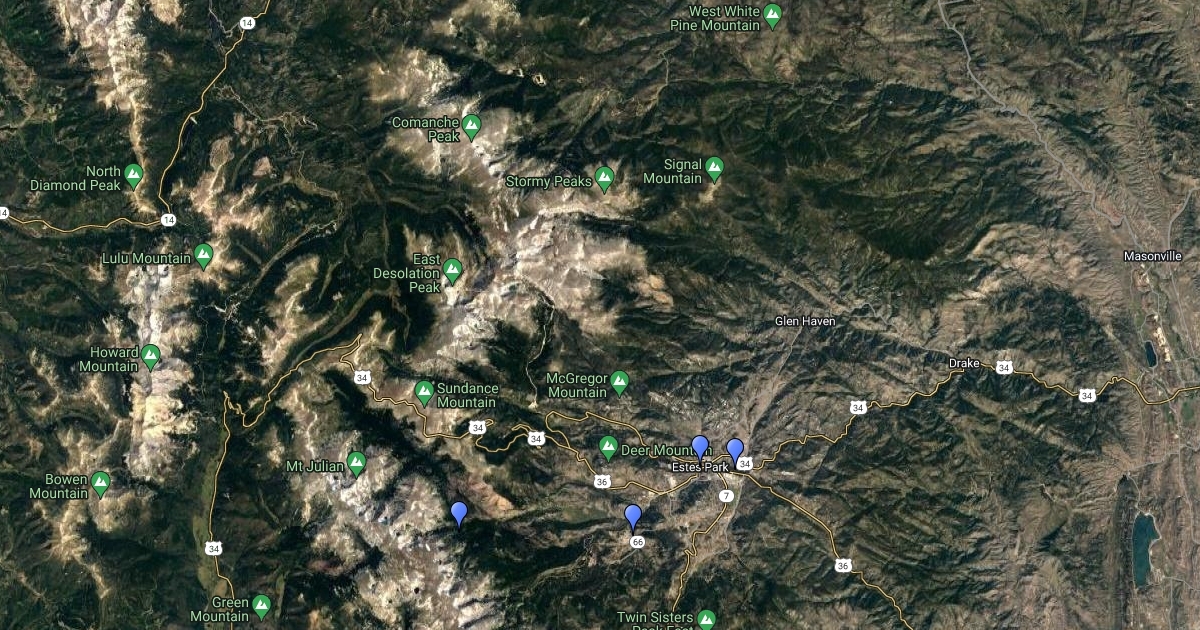Select the North Diamond Peak marker
Viewport: 1200px width, 630px height.
[134, 177]
